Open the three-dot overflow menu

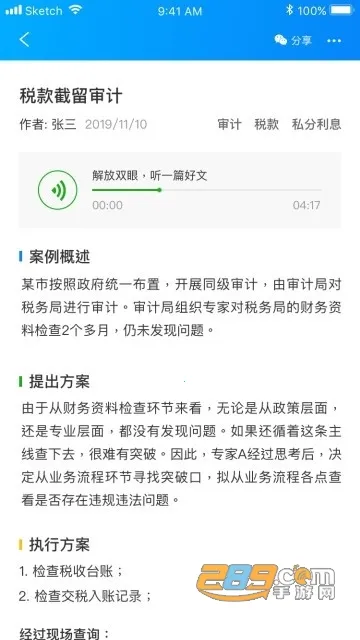coord(334,40)
